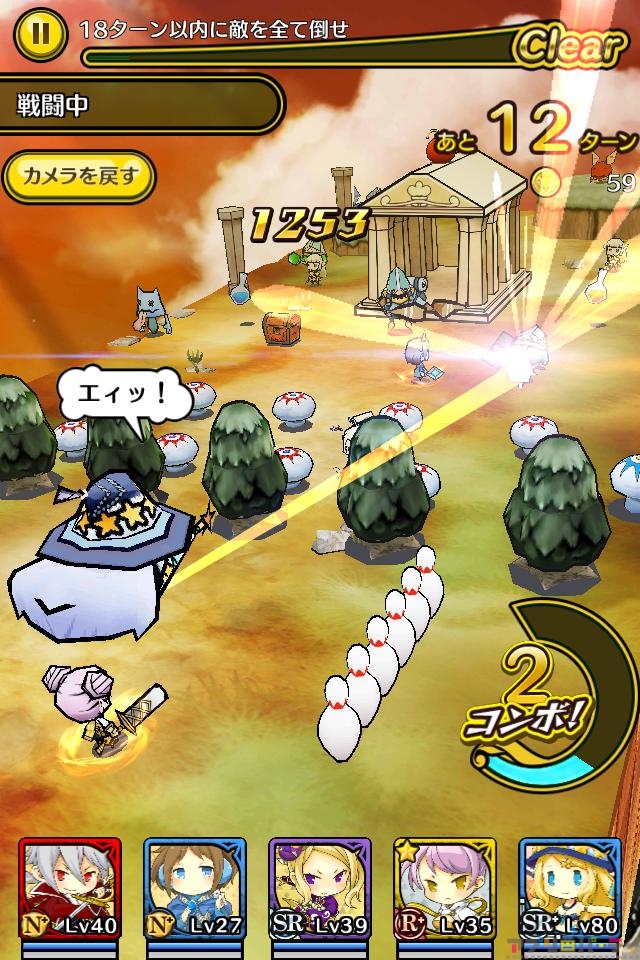The height and width of the screenshot is (960, 640).
Task: Select the Lv27 brown-haired character card
Action: (194, 888)
